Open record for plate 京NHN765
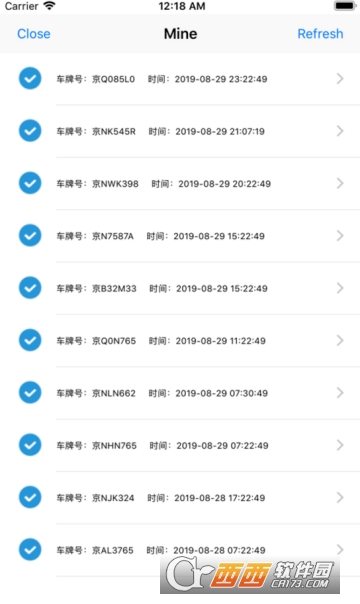This screenshot has width=360, height=604. pos(180,446)
